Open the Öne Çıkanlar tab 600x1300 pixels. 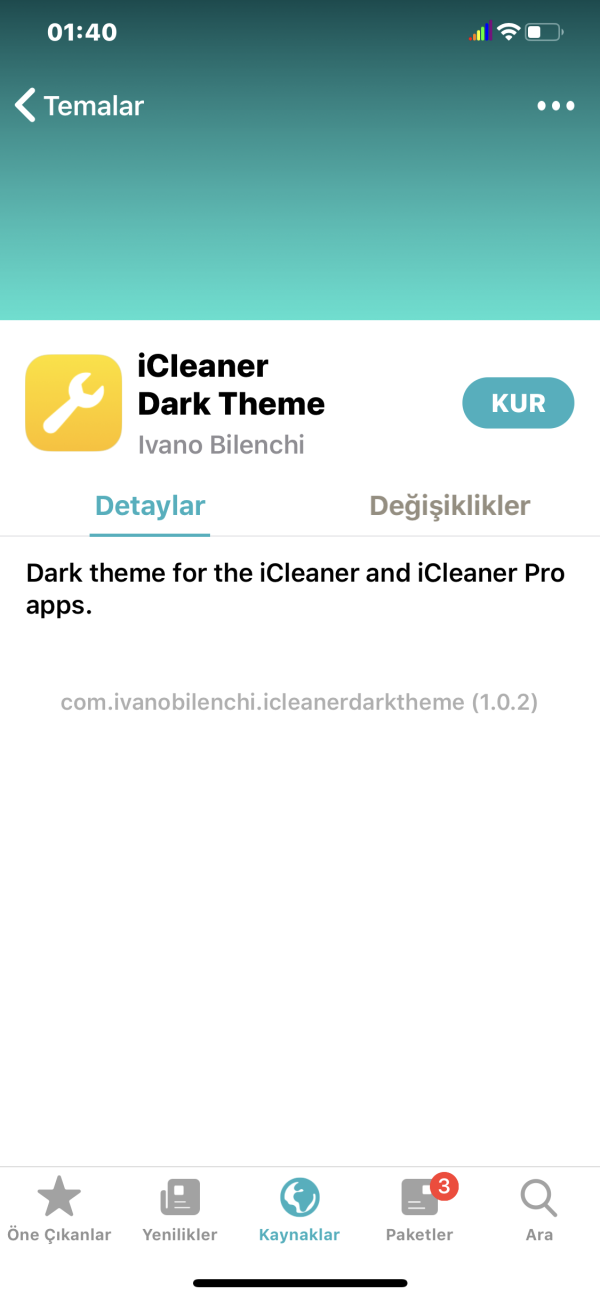(x=59, y=1210)
